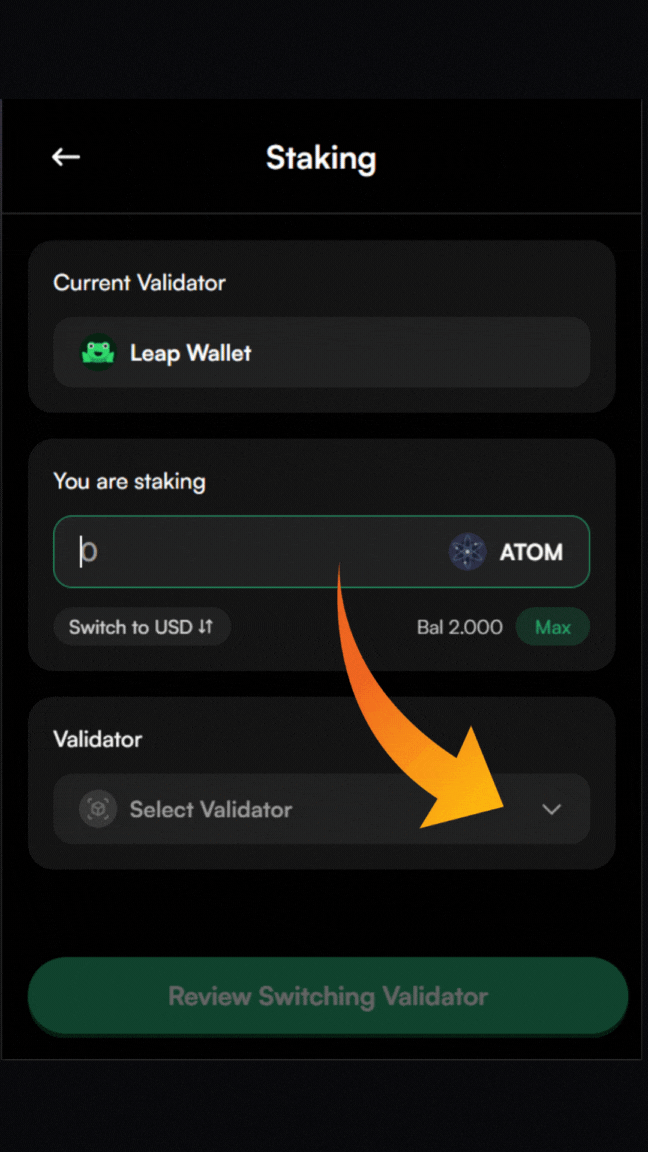Tap Review Switching Validator button
648x1152 pixels.
click(x=327, y=996)
